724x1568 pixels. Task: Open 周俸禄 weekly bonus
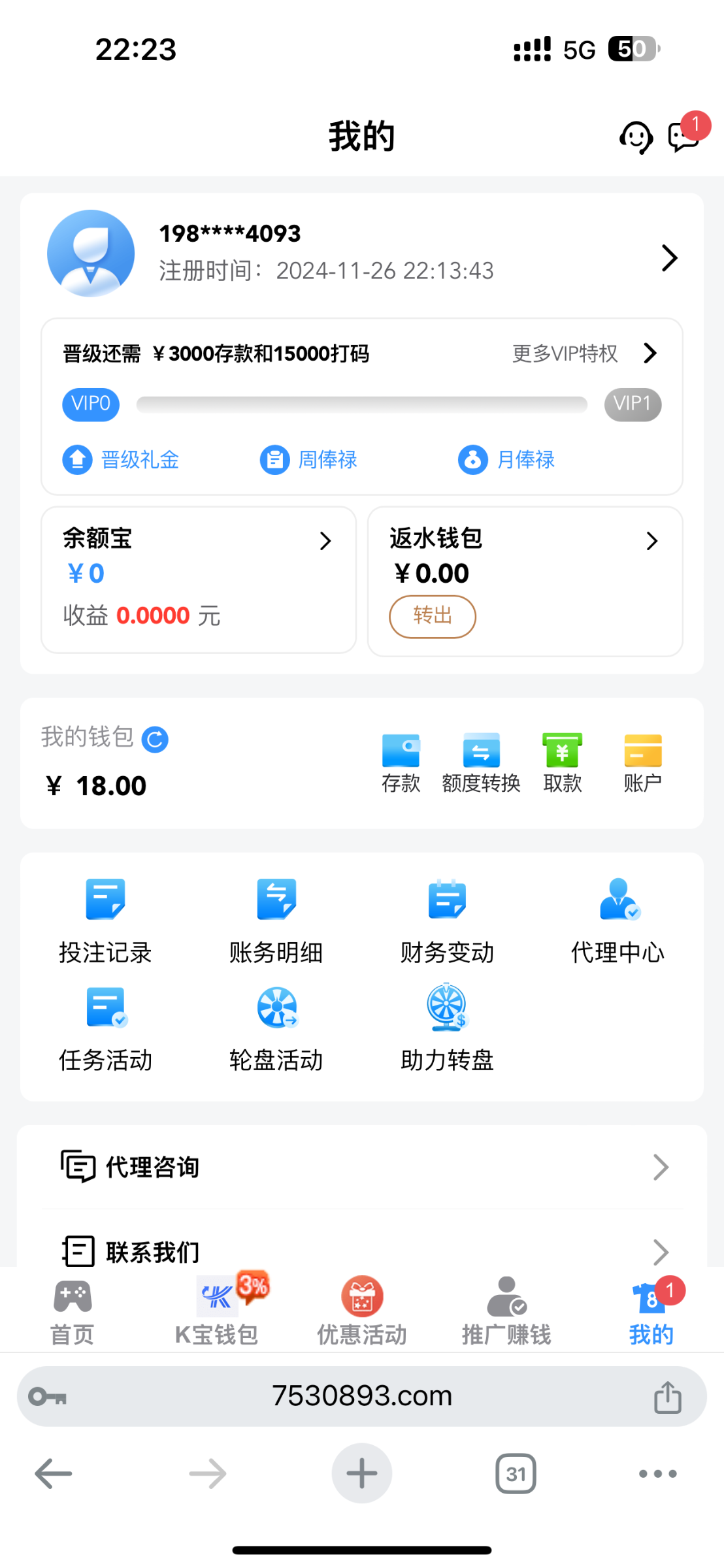[309, 459]
